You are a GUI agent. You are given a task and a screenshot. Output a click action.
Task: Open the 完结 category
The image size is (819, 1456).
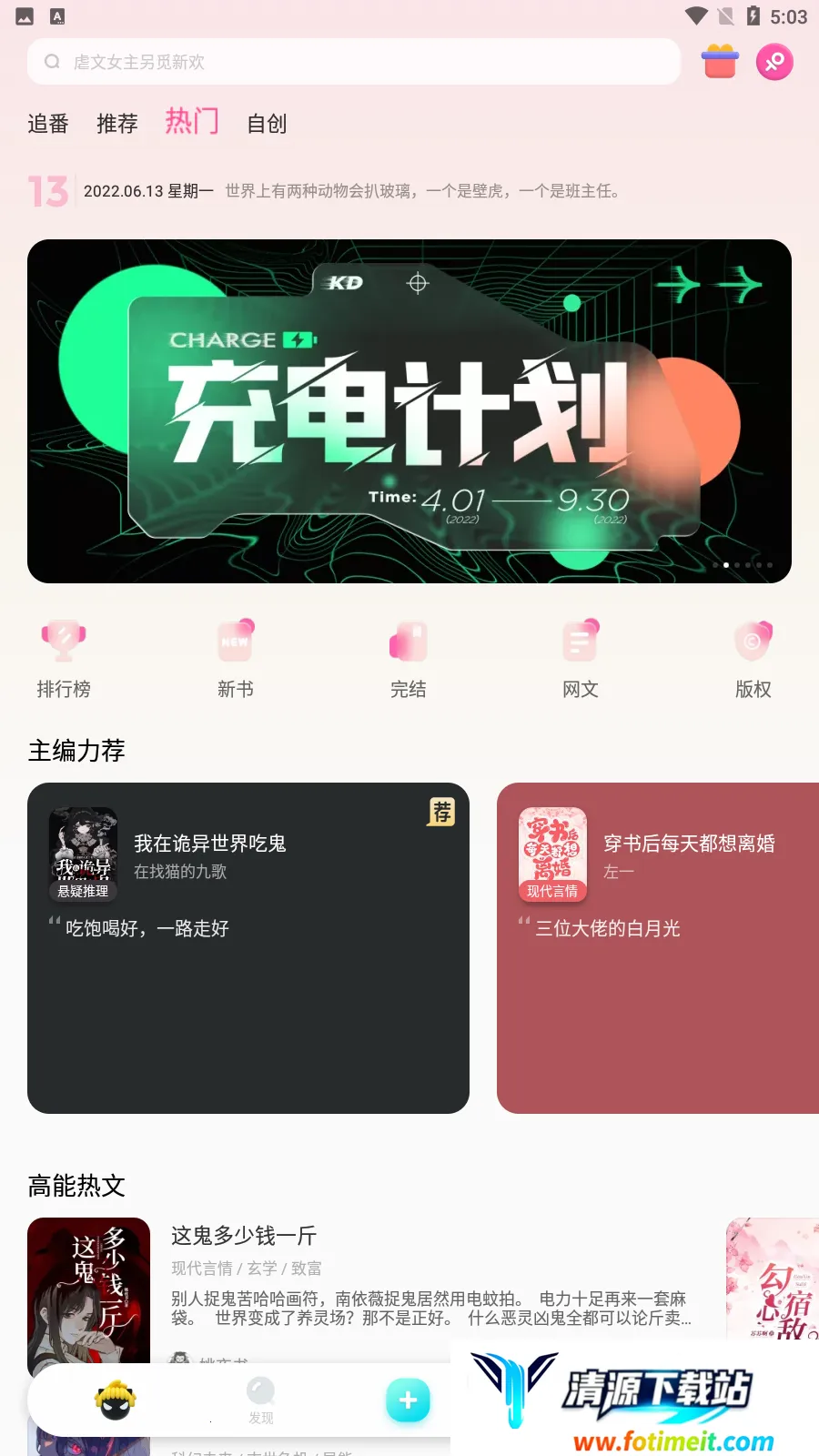click(x=408, y=660)
